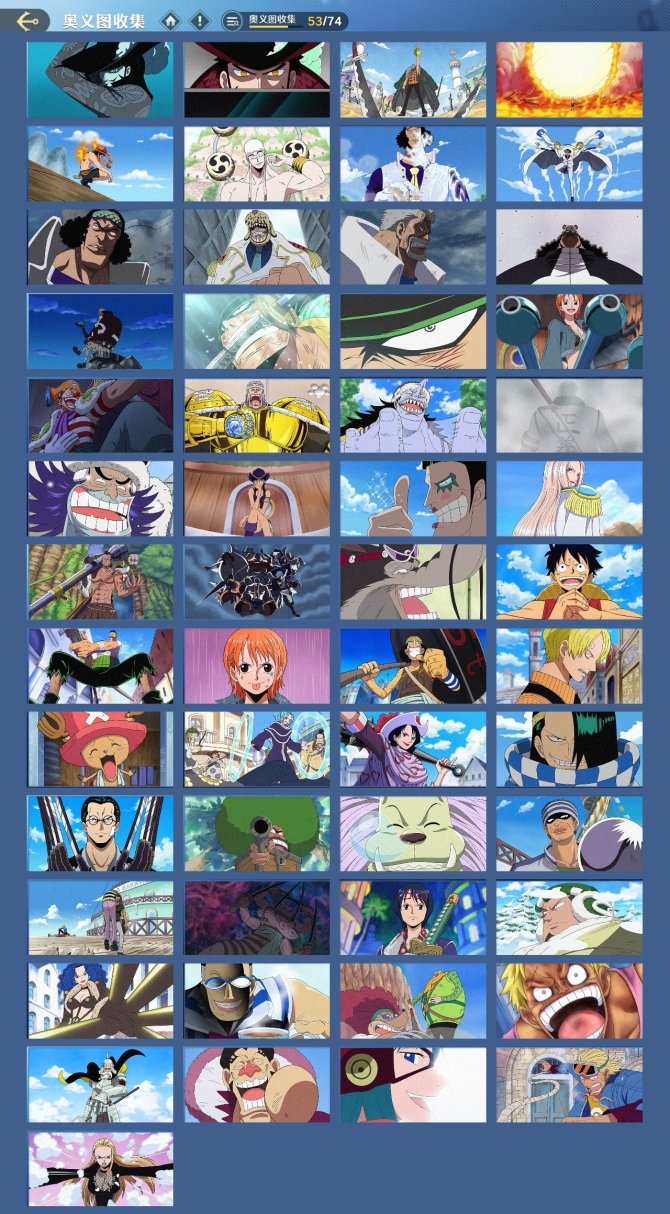The width and height of the screenshot is (670, 1214).
Task: Select the blond Sanji side profile tile
Action: (x=569, y=666)
